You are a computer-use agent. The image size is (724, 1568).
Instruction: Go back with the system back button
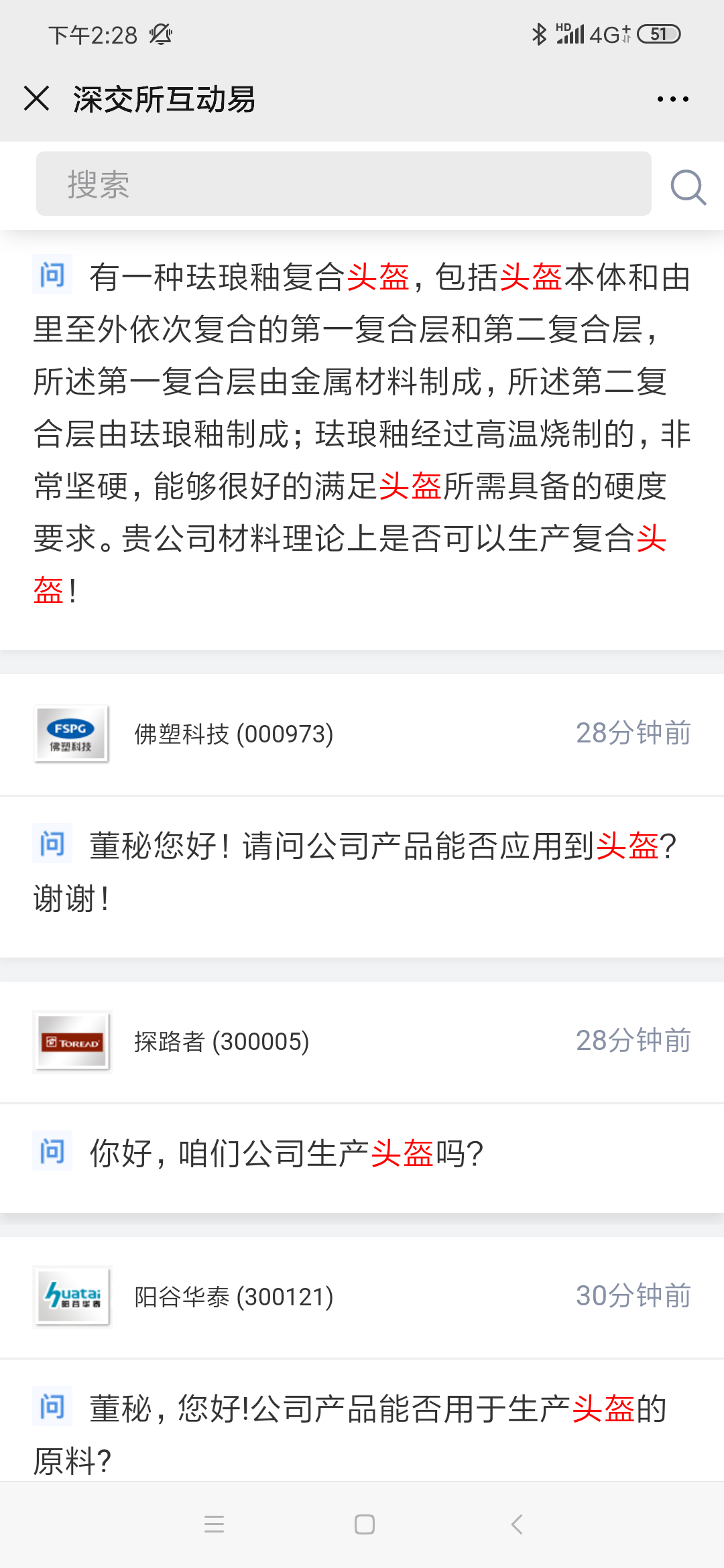click(517, 1524)
